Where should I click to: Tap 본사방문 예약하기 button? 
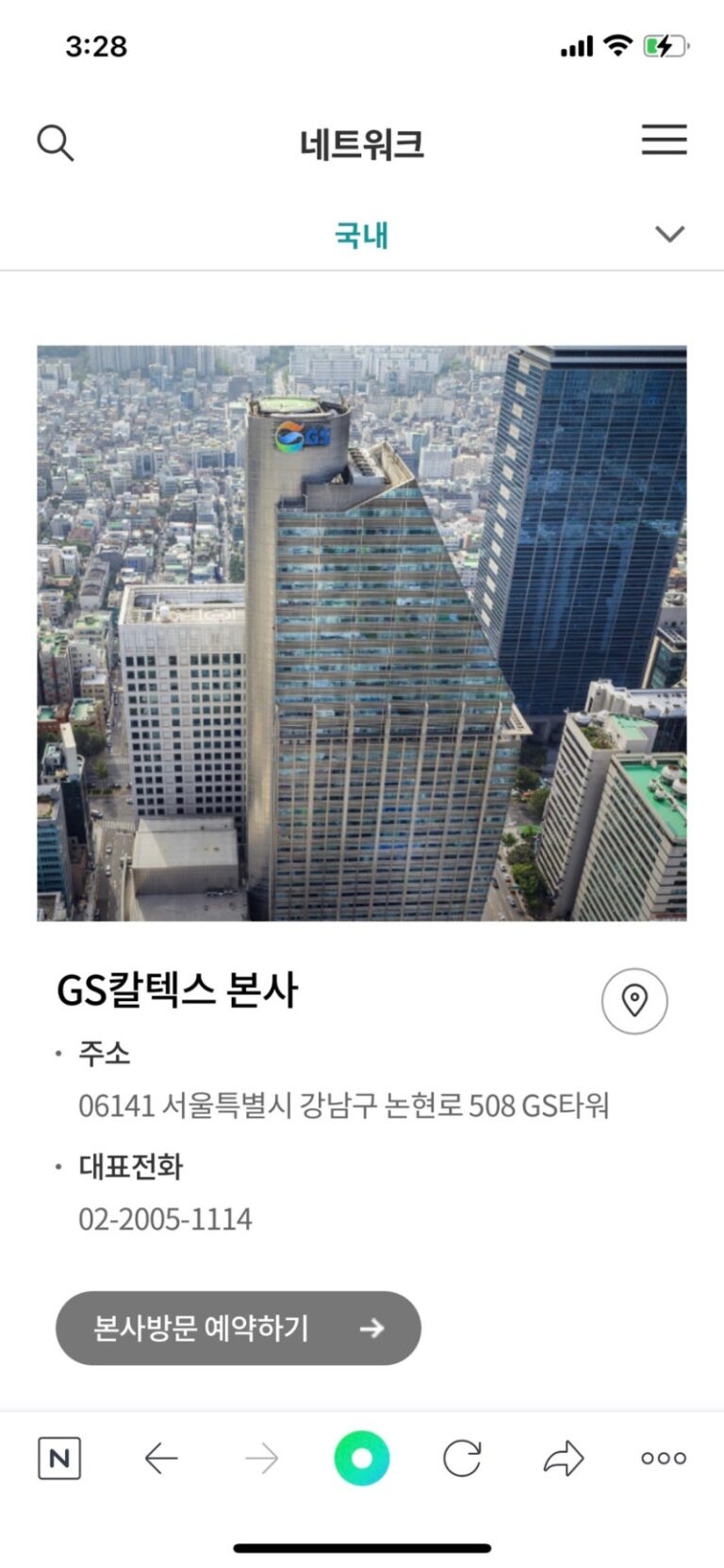[238, 1328]
